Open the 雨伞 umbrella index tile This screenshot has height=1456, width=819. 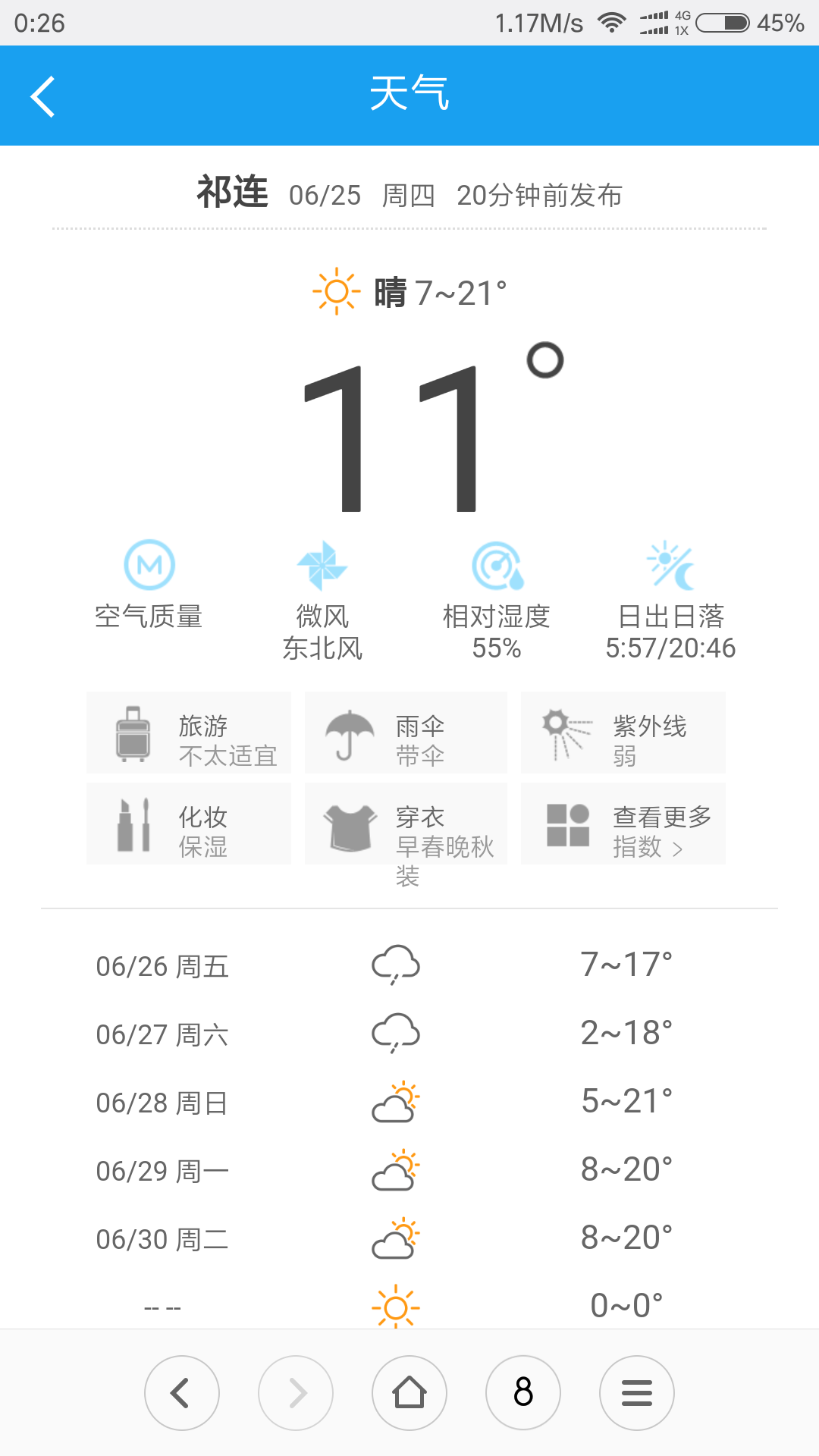(x=406, y=733)
